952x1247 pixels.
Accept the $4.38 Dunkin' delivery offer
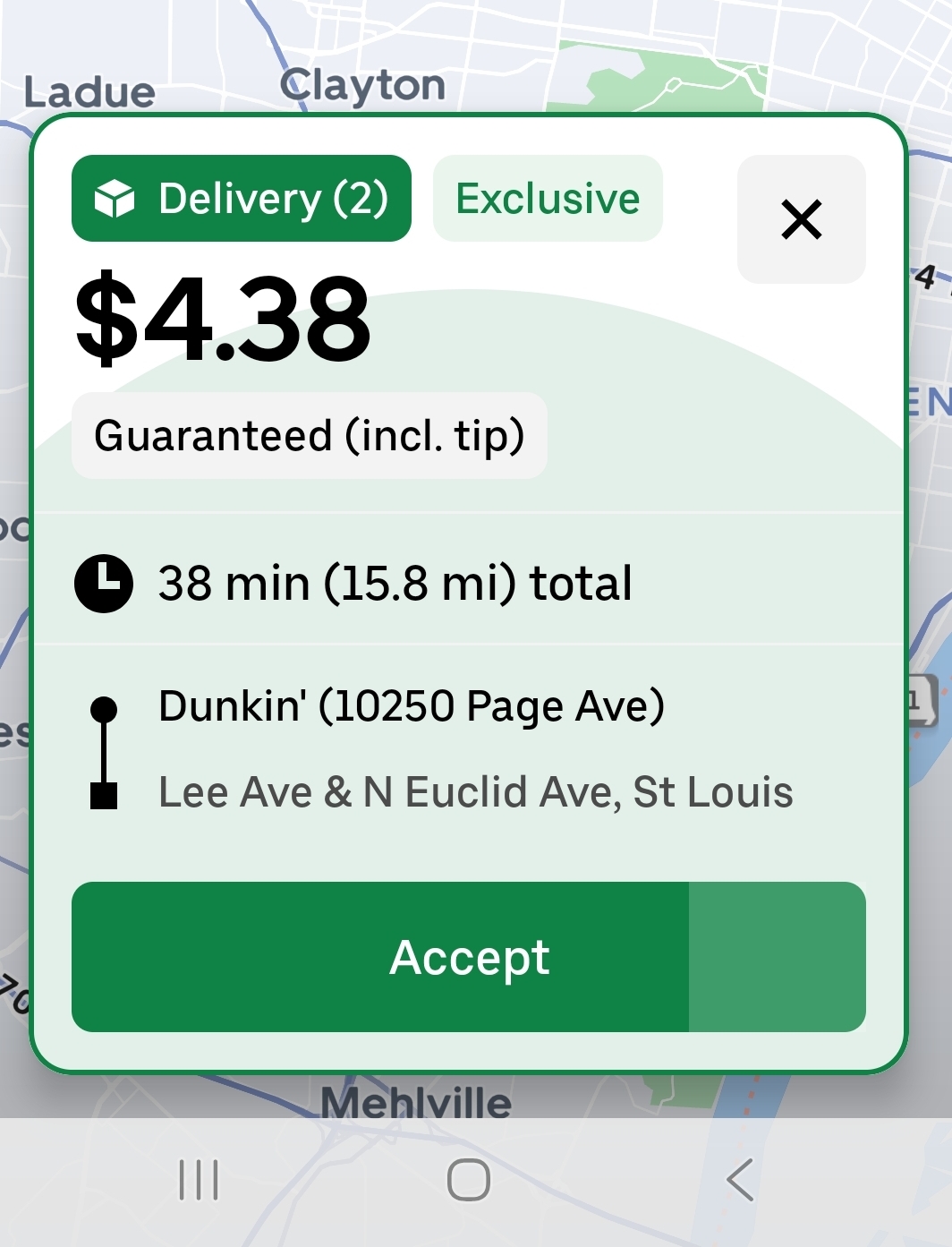pyautogui.click(x=469, y=957)
